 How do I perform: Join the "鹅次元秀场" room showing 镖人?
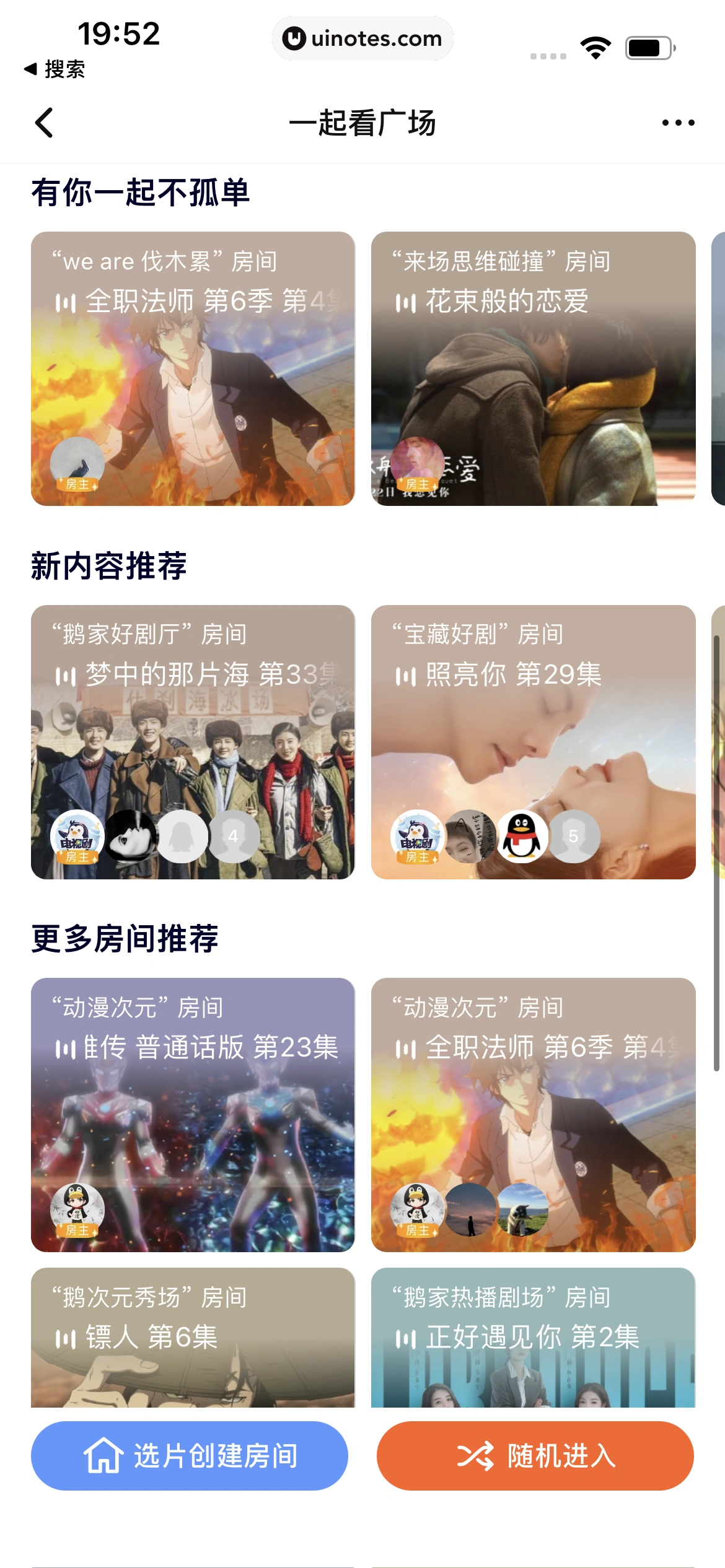point(193,1339)
